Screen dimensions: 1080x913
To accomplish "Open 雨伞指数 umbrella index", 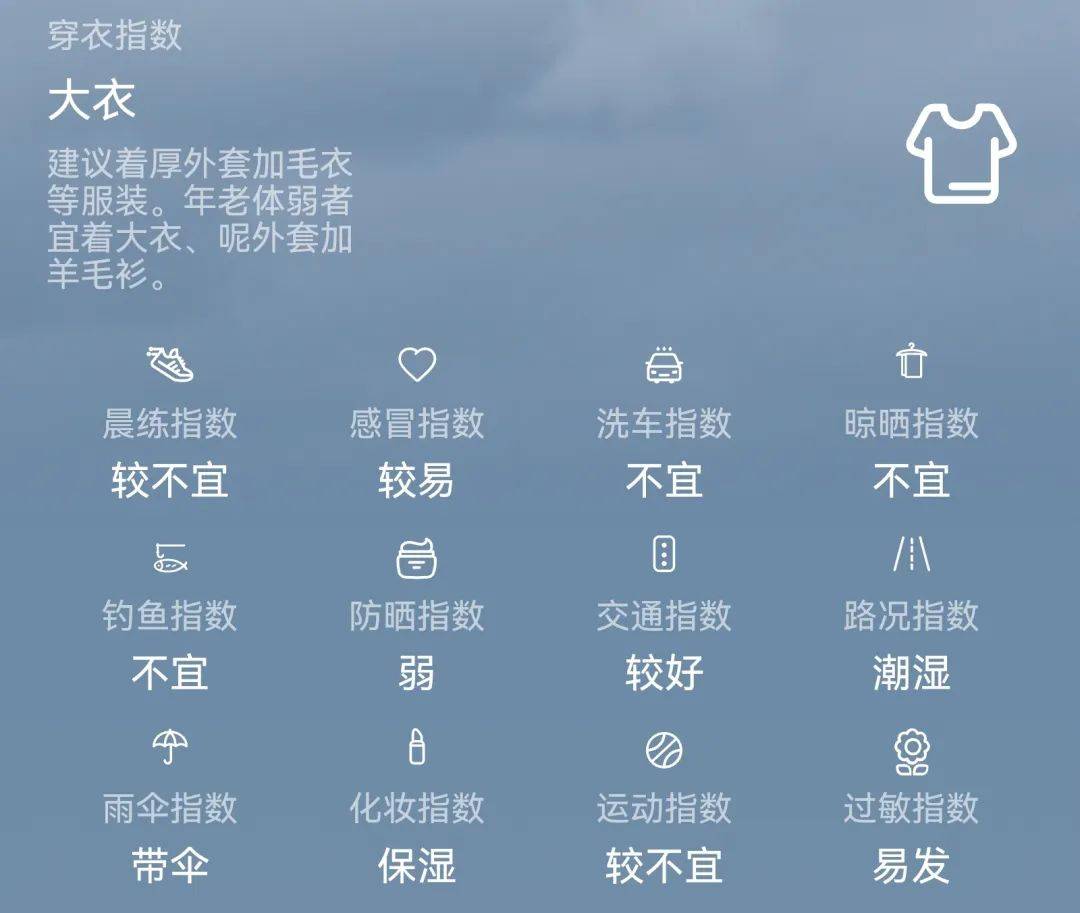I will pos(170,808).
